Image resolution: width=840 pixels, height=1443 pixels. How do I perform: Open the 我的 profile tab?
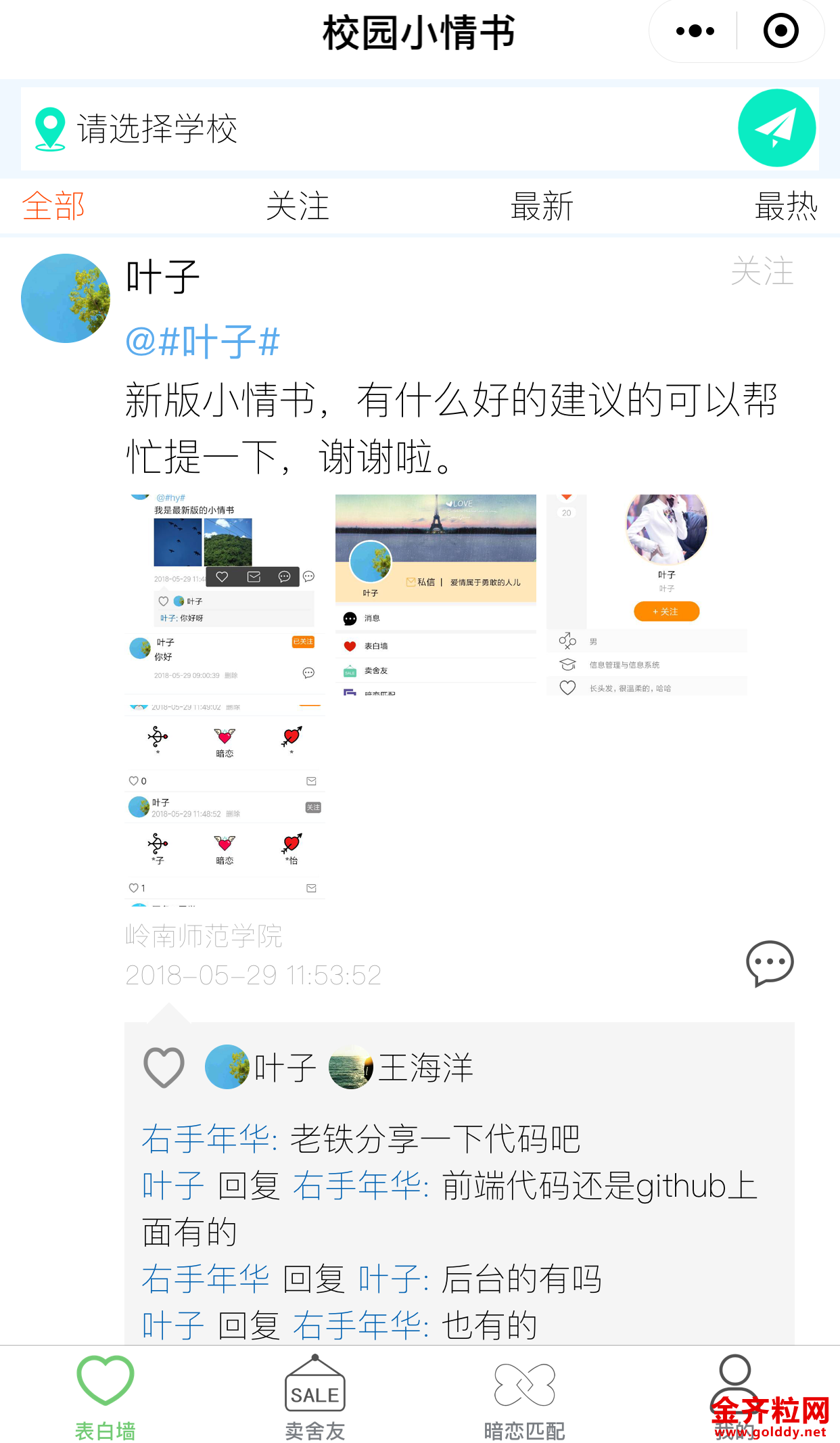click(x=734, y=1394)
